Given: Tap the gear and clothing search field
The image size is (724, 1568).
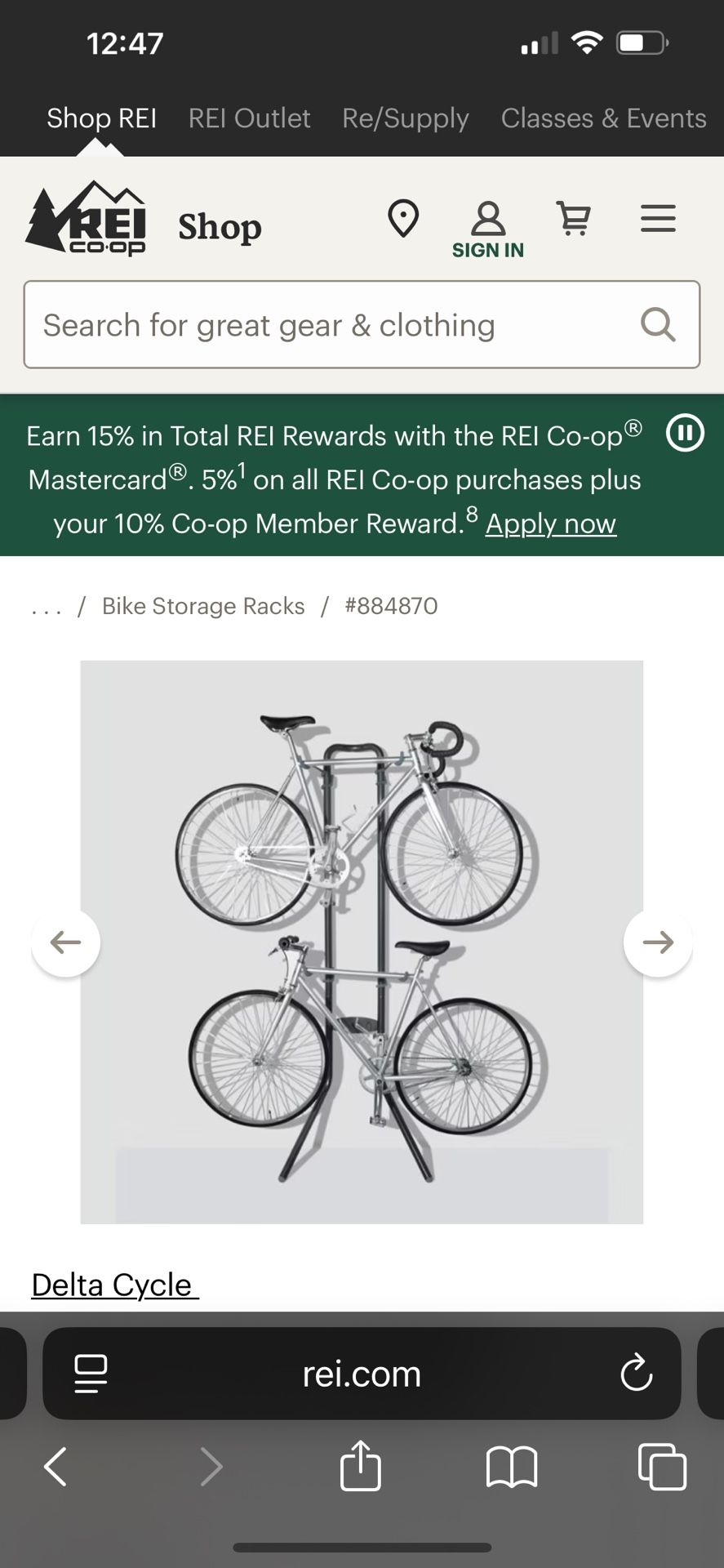Looking at the screenshot, I should [326, 325].
